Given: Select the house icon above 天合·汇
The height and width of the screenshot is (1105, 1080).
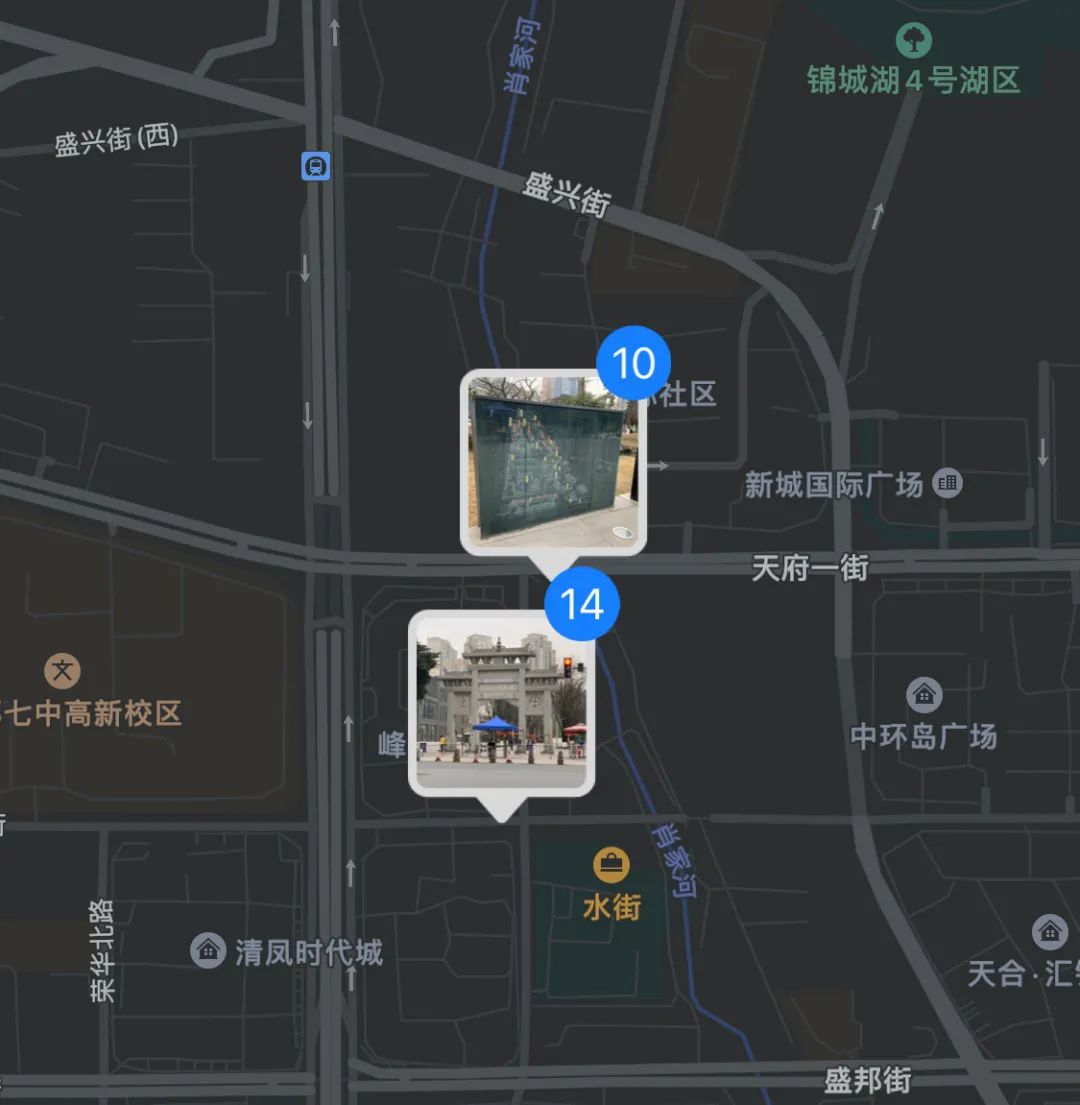Looking at the screenshot, I should pyautogui.click(x=1048, y=934).
